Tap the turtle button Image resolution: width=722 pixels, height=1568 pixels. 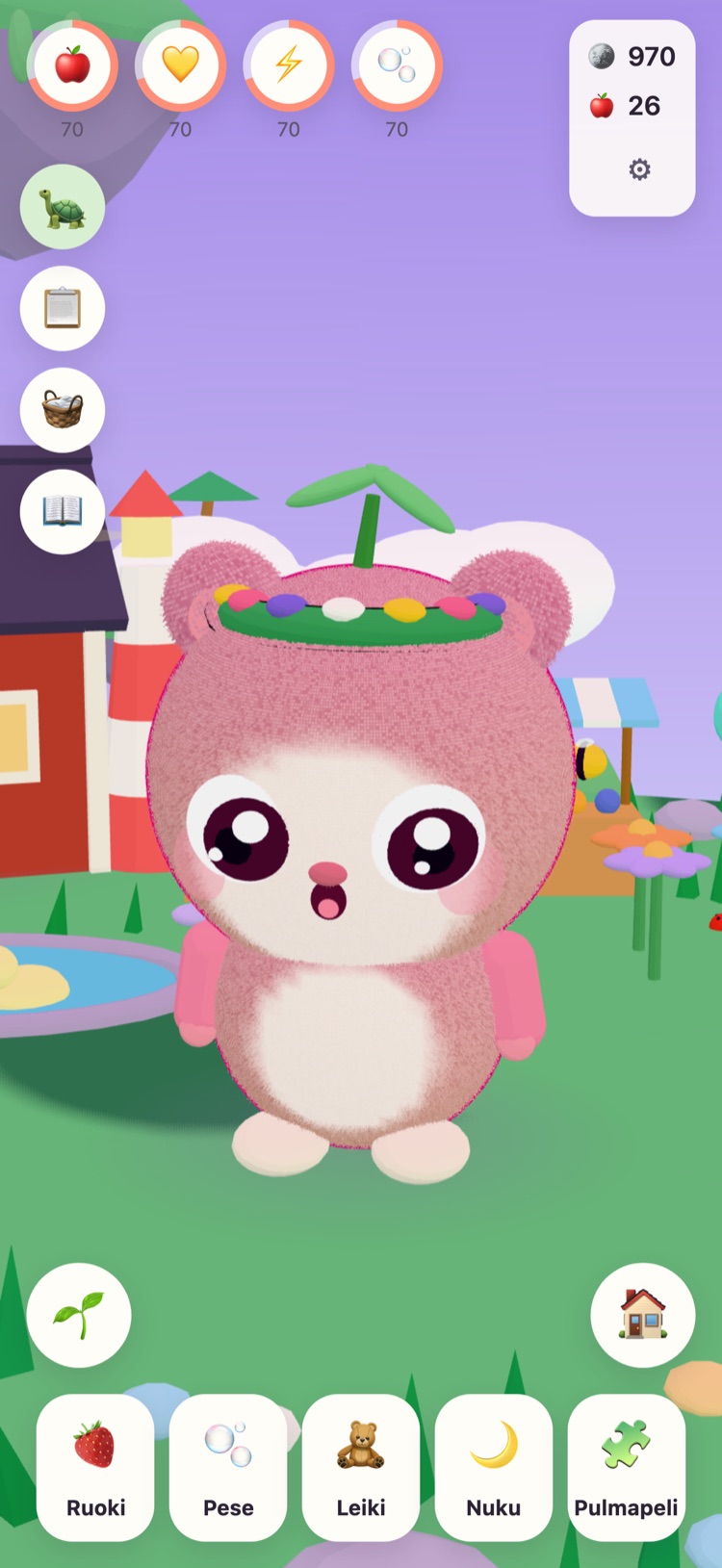point(63,207)
